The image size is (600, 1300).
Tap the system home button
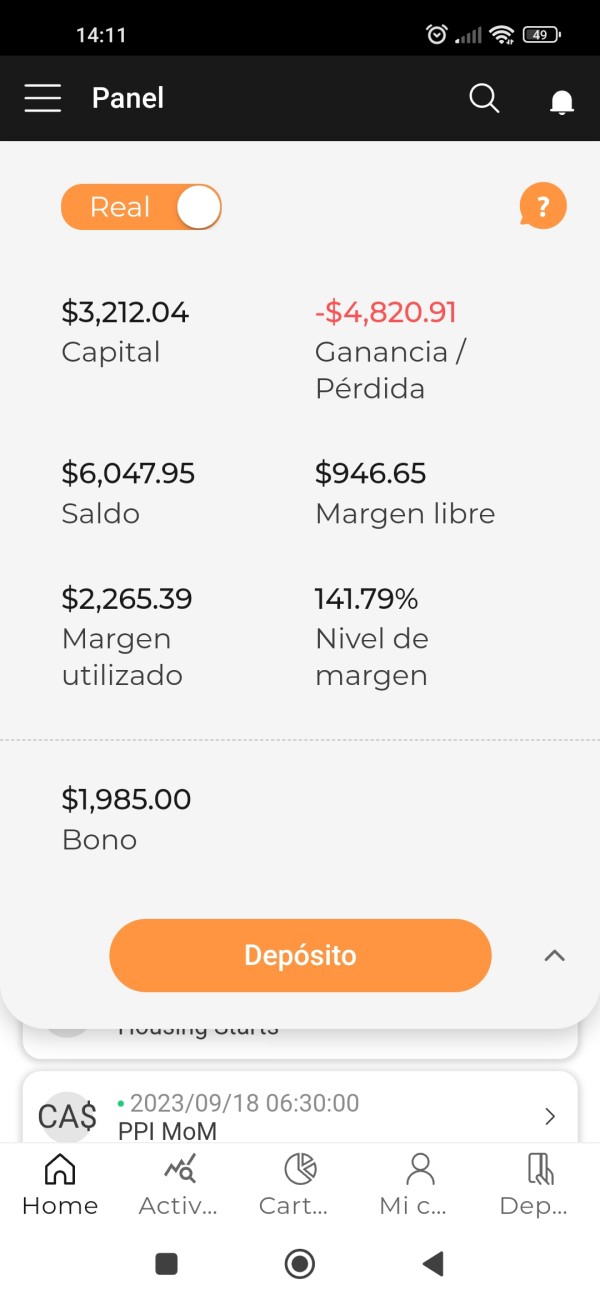coord(299,1264)
